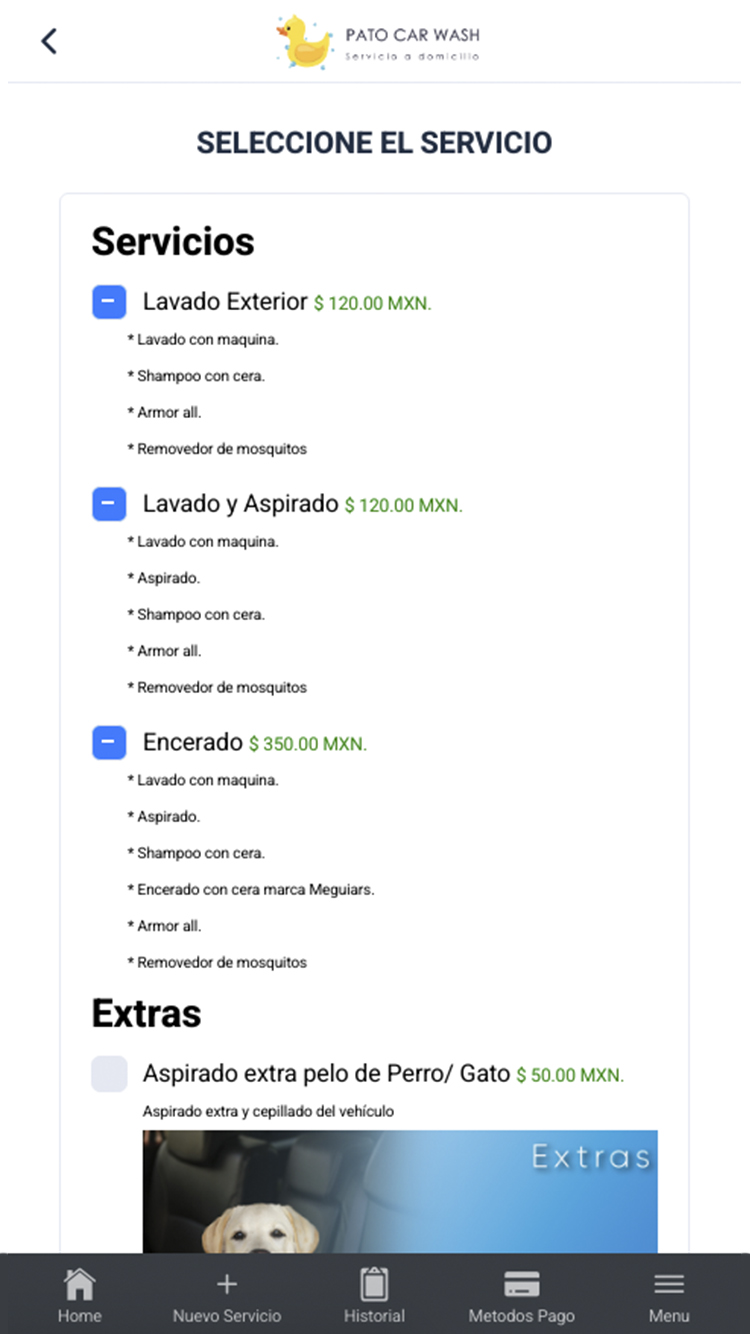Open the Home tab
Screen dimensions: 750x1334
tap(79, 1295)
